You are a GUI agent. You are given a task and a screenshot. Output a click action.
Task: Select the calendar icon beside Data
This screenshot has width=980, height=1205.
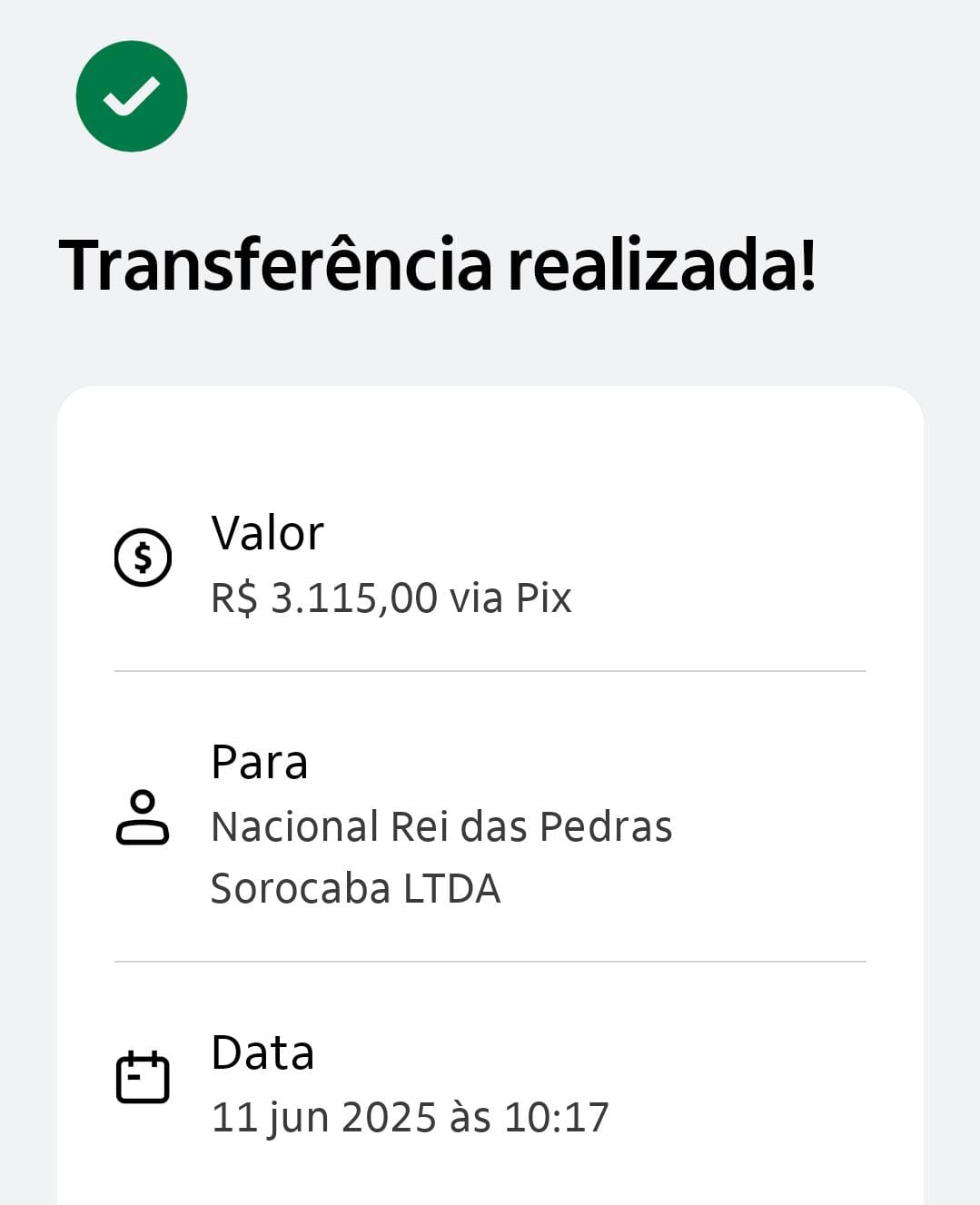(x=143, y=1078)
